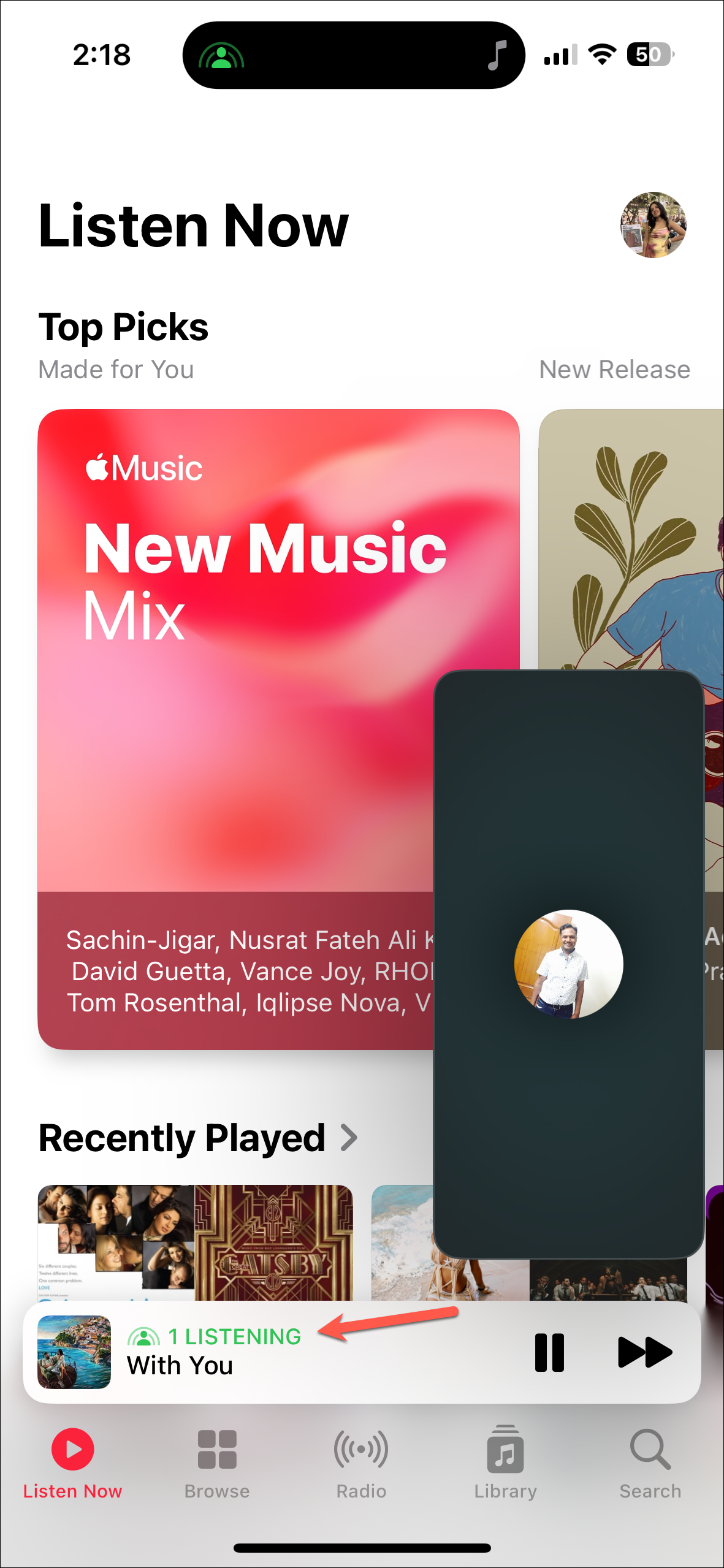Open the Gatsby album in Recently Played

tap(273, 1243)
